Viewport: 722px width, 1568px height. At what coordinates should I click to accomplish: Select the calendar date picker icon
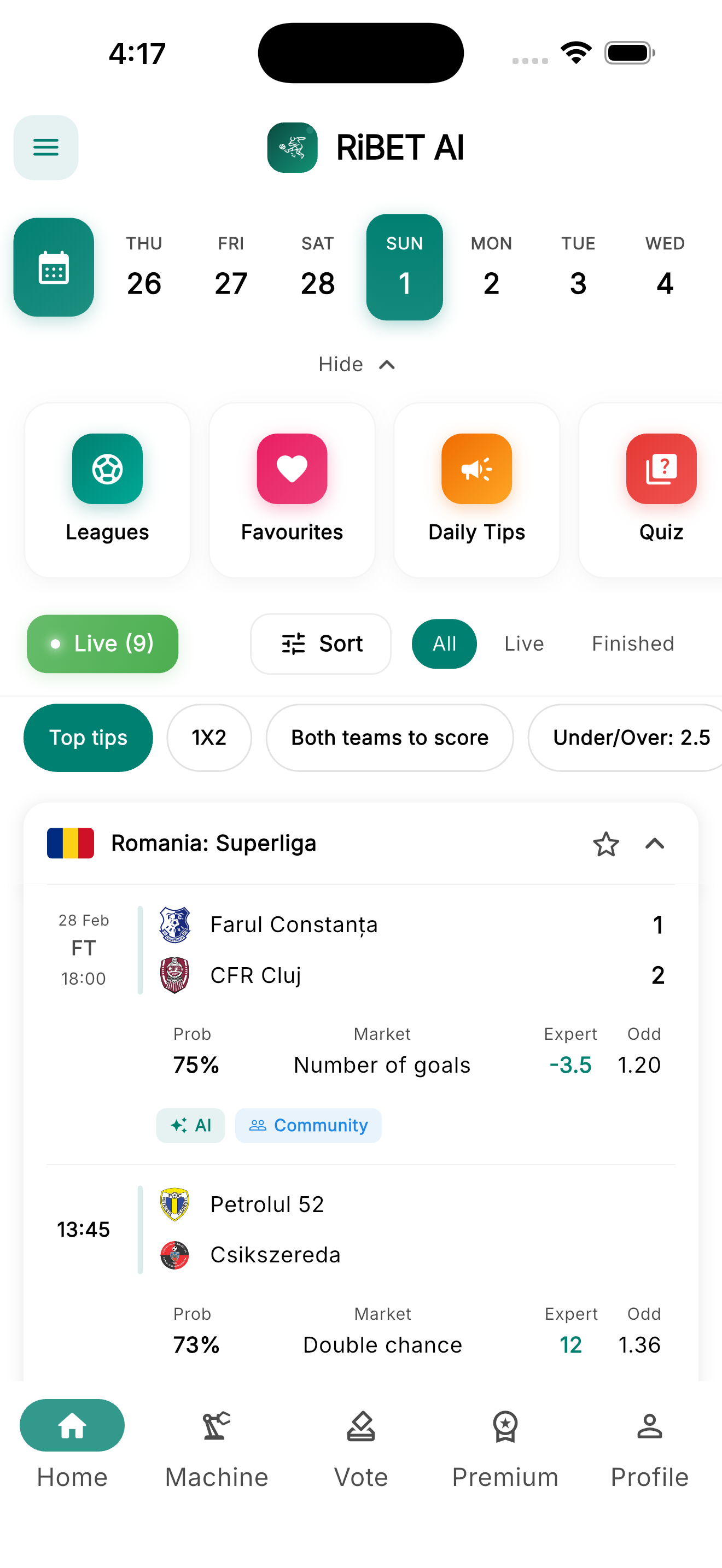pos(53,268)
